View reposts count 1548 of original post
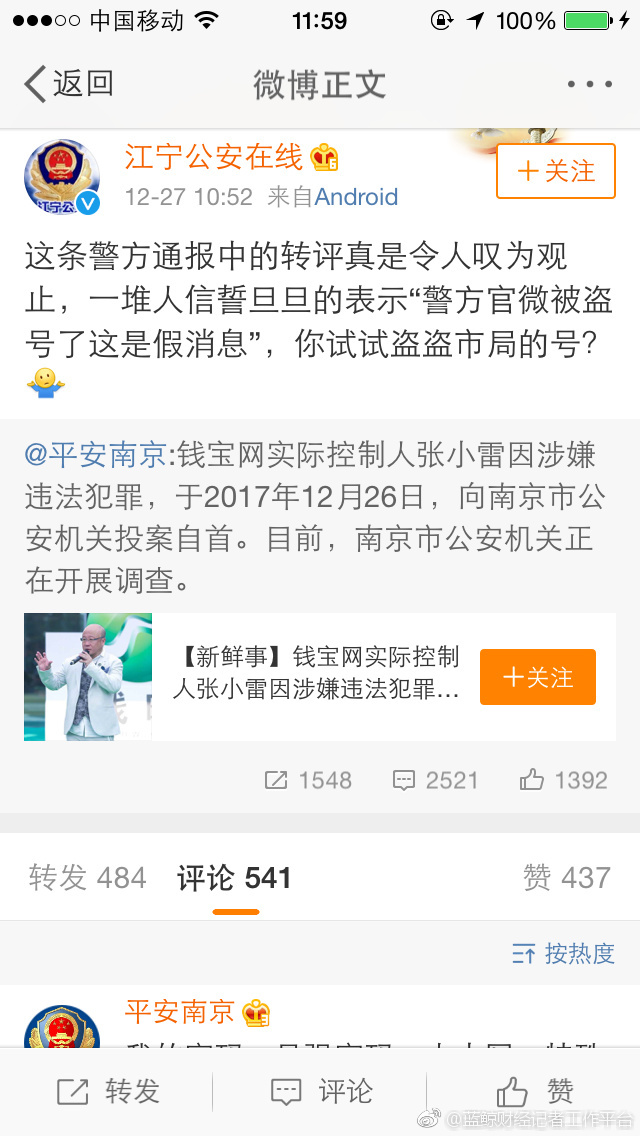This screenshot has height=1136, width=640. click(x=308, y=780)
